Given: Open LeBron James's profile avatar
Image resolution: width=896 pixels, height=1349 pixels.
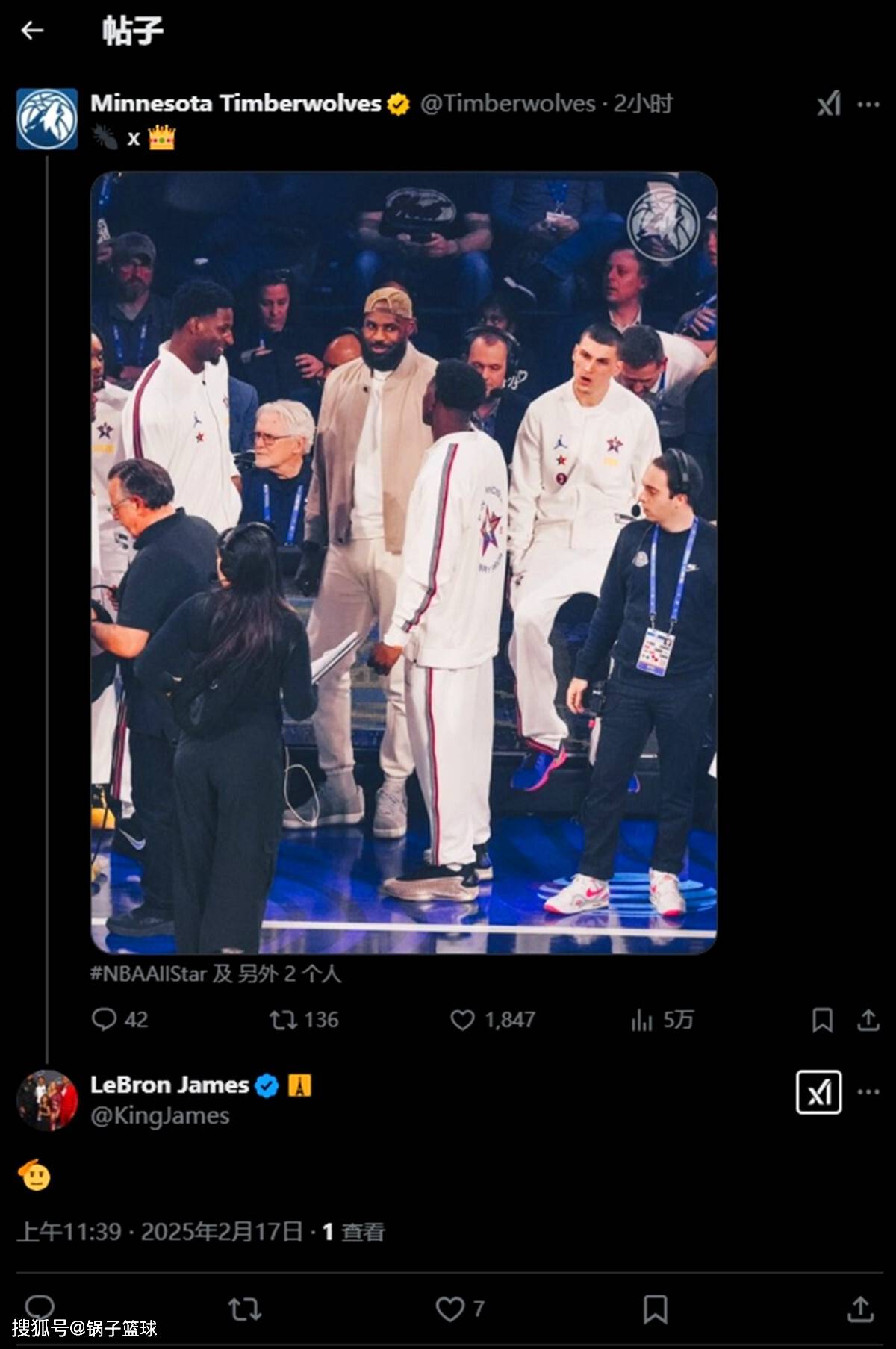Looking at the screenshot, I should click(47, 1100).
